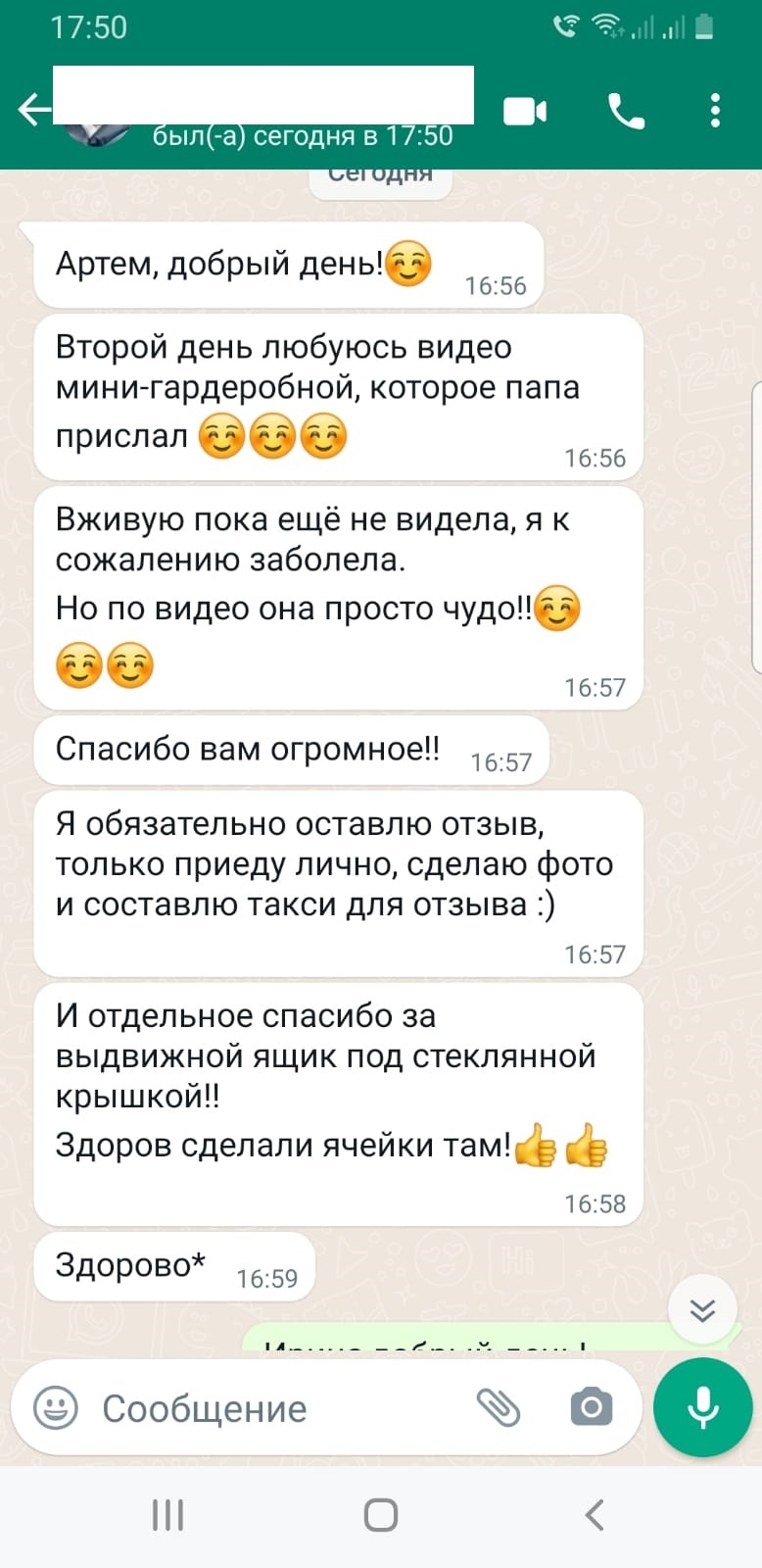Image resolution: width=762 pixels, height=1568 pixels.
Task: Open the camera to send a photo
Action: tap(592, 1408)
